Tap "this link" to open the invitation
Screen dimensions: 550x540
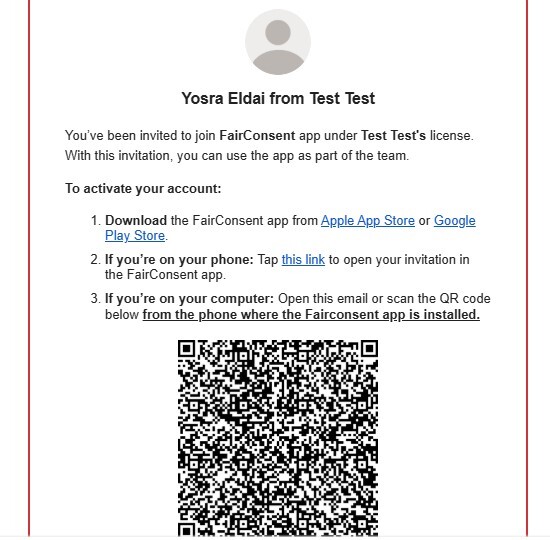click(x=303, y=260)
